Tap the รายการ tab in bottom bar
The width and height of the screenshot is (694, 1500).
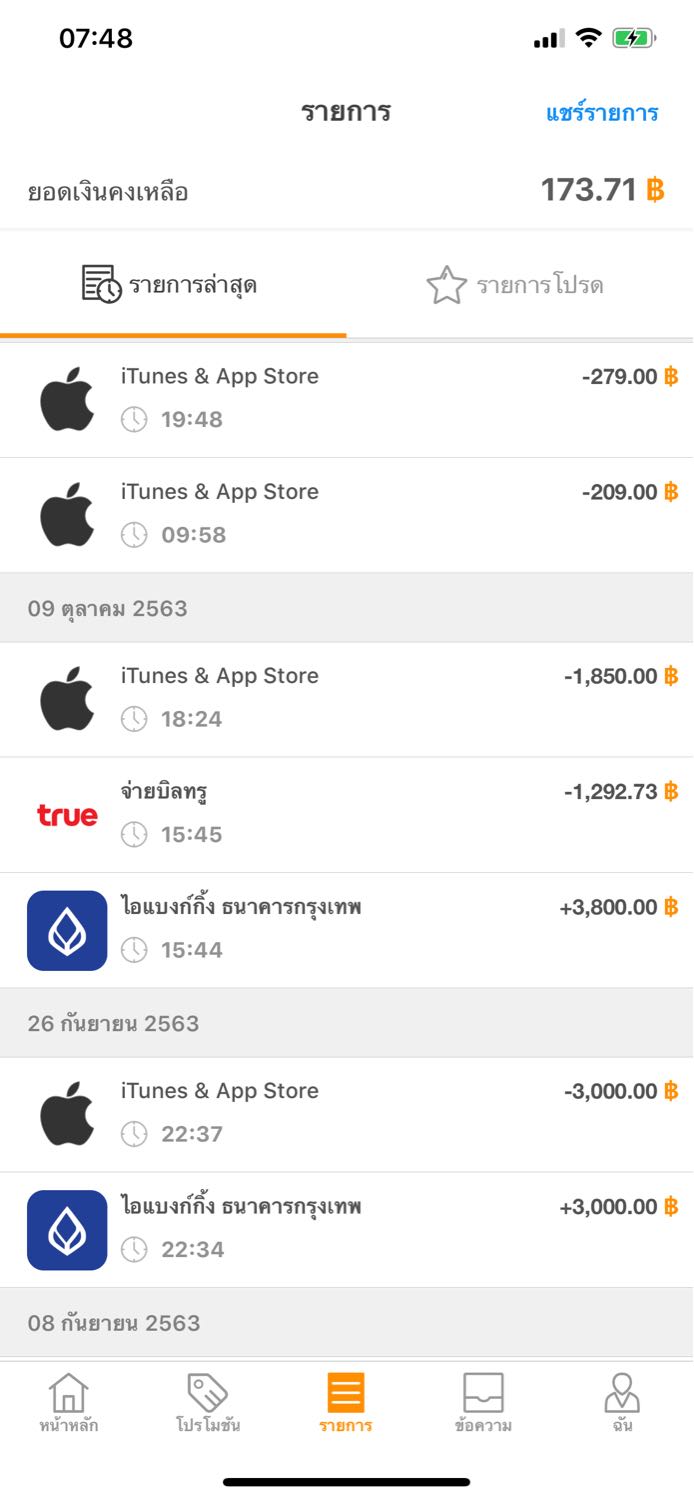point(346,1402)
